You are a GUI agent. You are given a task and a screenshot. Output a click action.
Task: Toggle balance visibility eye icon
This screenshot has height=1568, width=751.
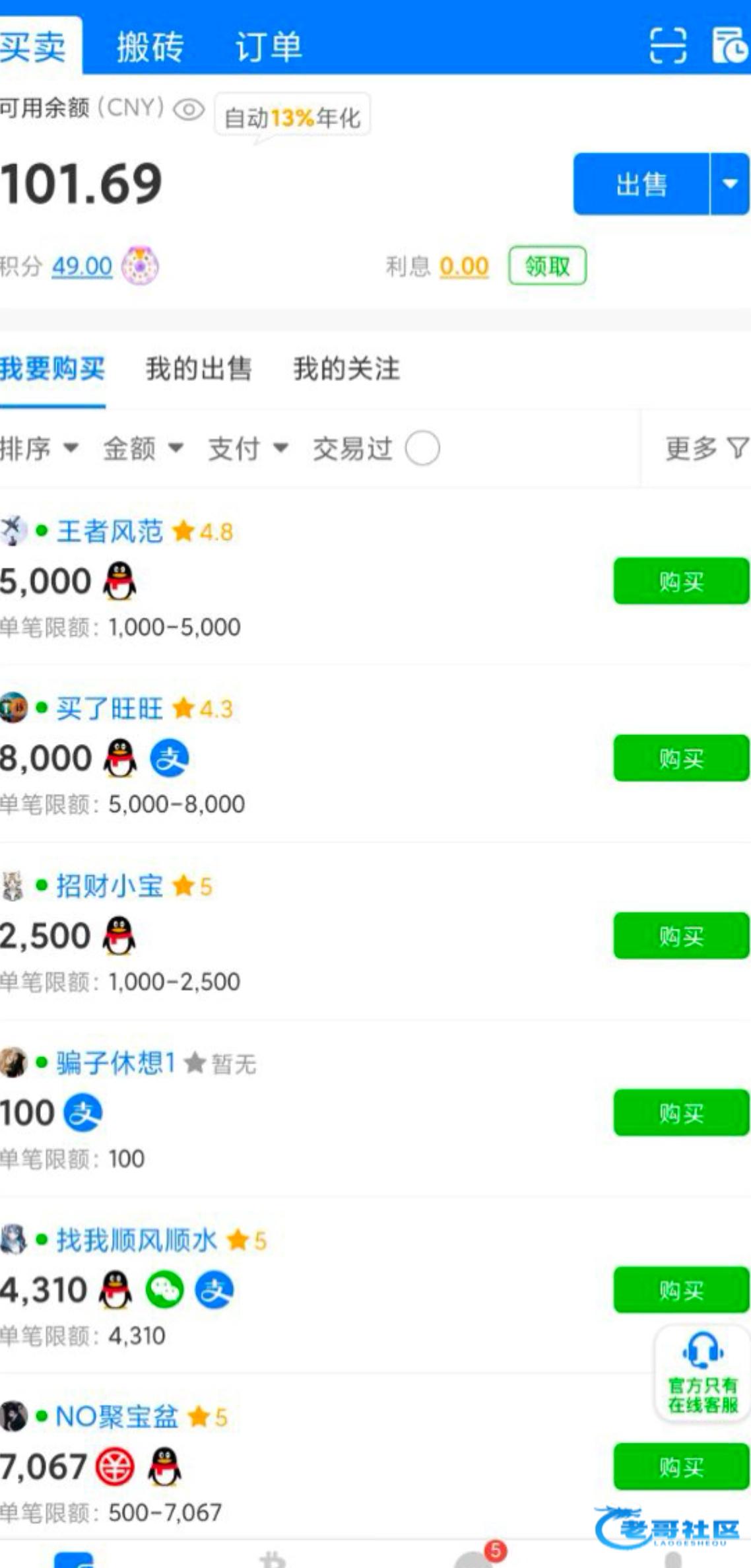click(189, 109)
